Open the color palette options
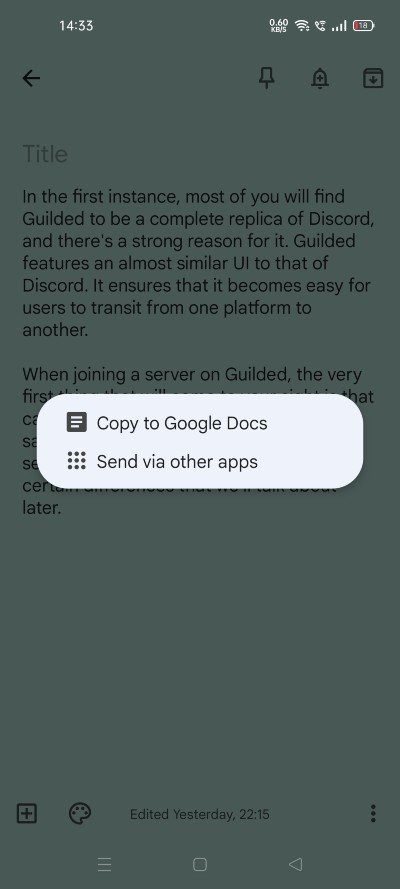This screenshot has width=400, height=889. [x=80, y=814]
